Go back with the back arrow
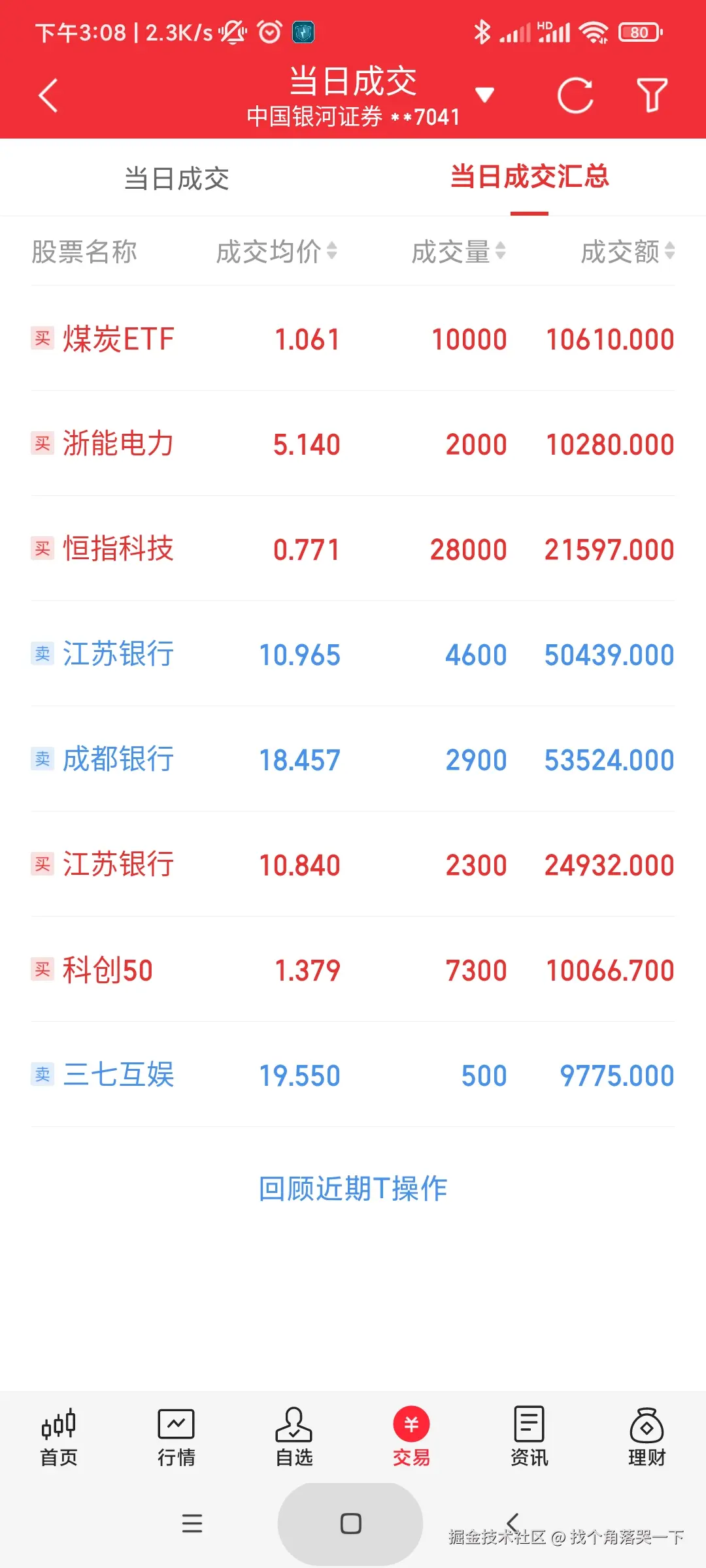Image resolution: width=706 pixels, height=1568 pixels. (47, 94)
